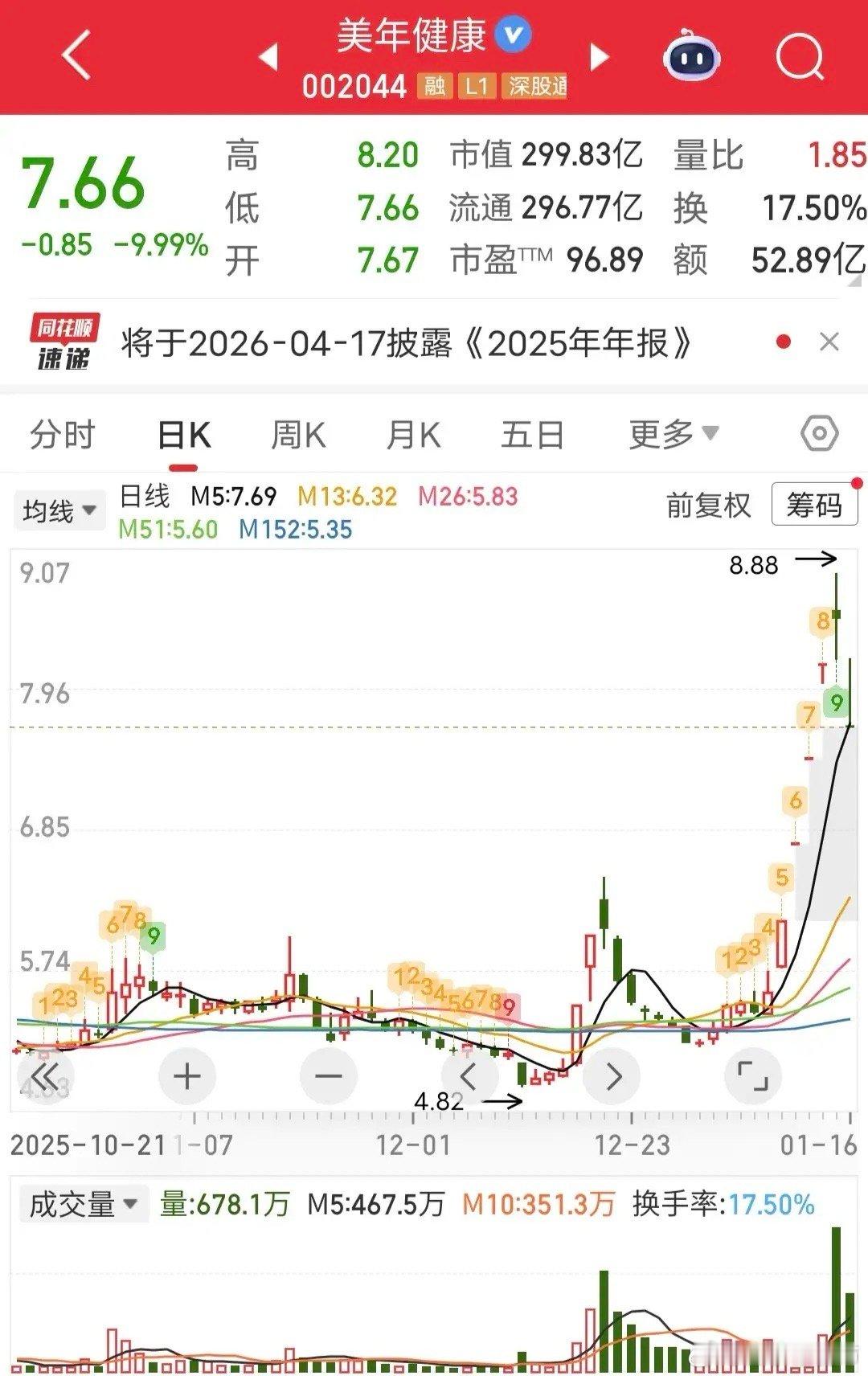Expand the 更多 dropdown
The image size is (868, 1376).
click(674, 434)
